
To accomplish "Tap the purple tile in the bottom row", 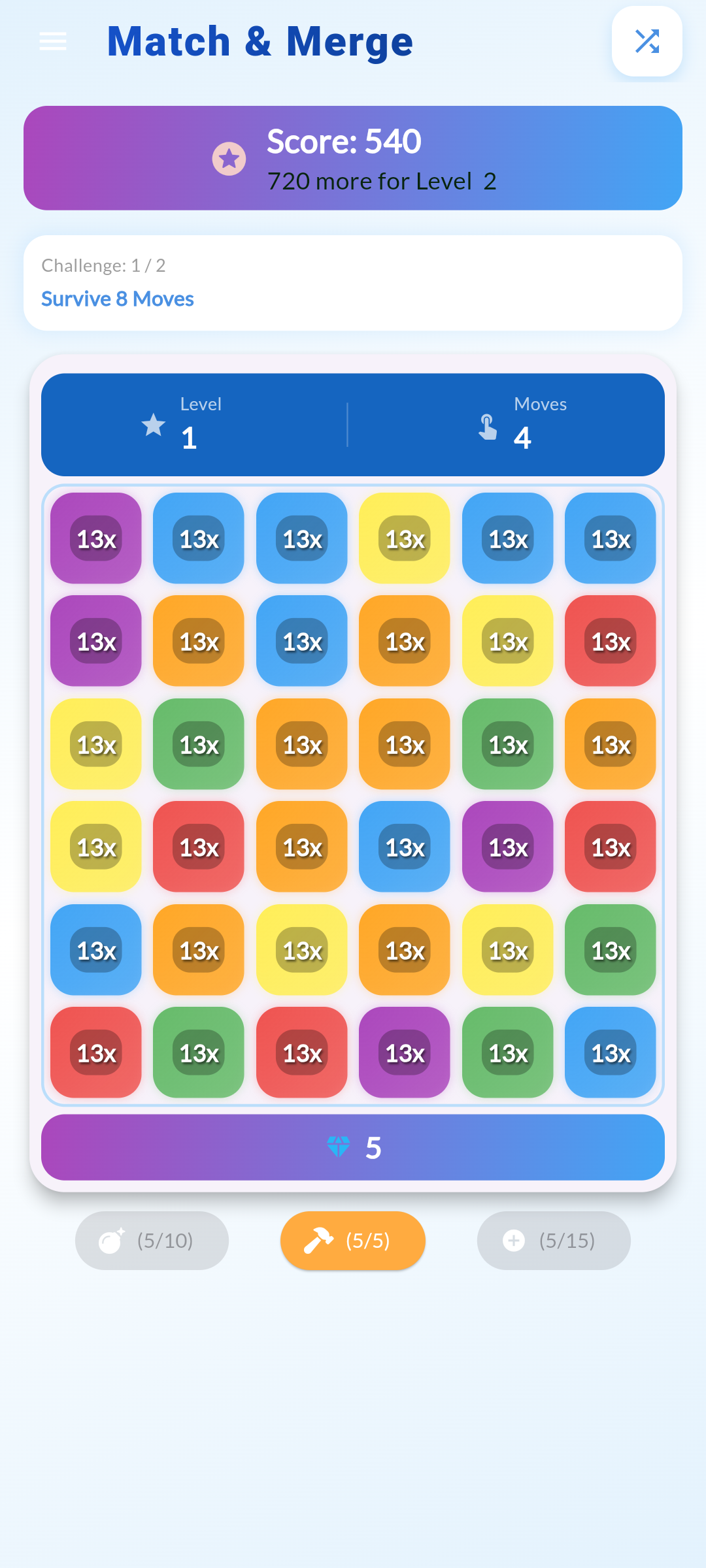I will (x=405, y=1053).
